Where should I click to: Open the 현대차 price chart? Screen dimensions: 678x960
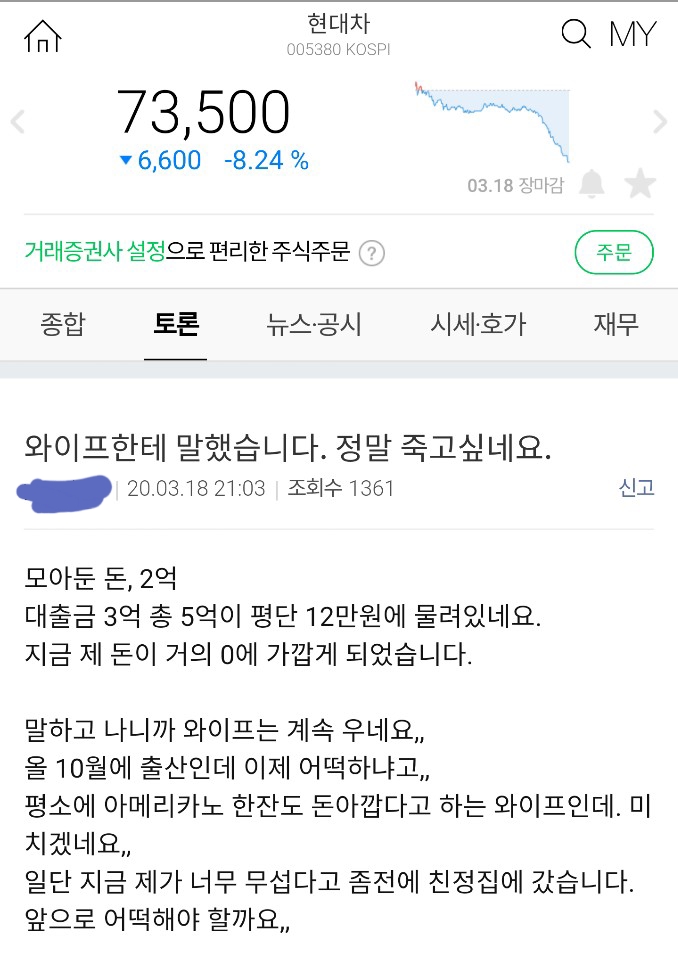coord(492,123)
